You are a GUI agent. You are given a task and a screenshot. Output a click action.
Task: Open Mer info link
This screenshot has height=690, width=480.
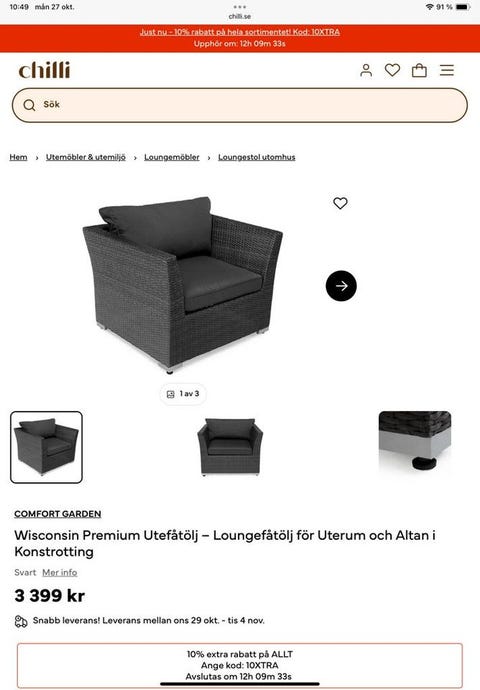[59, 573]
